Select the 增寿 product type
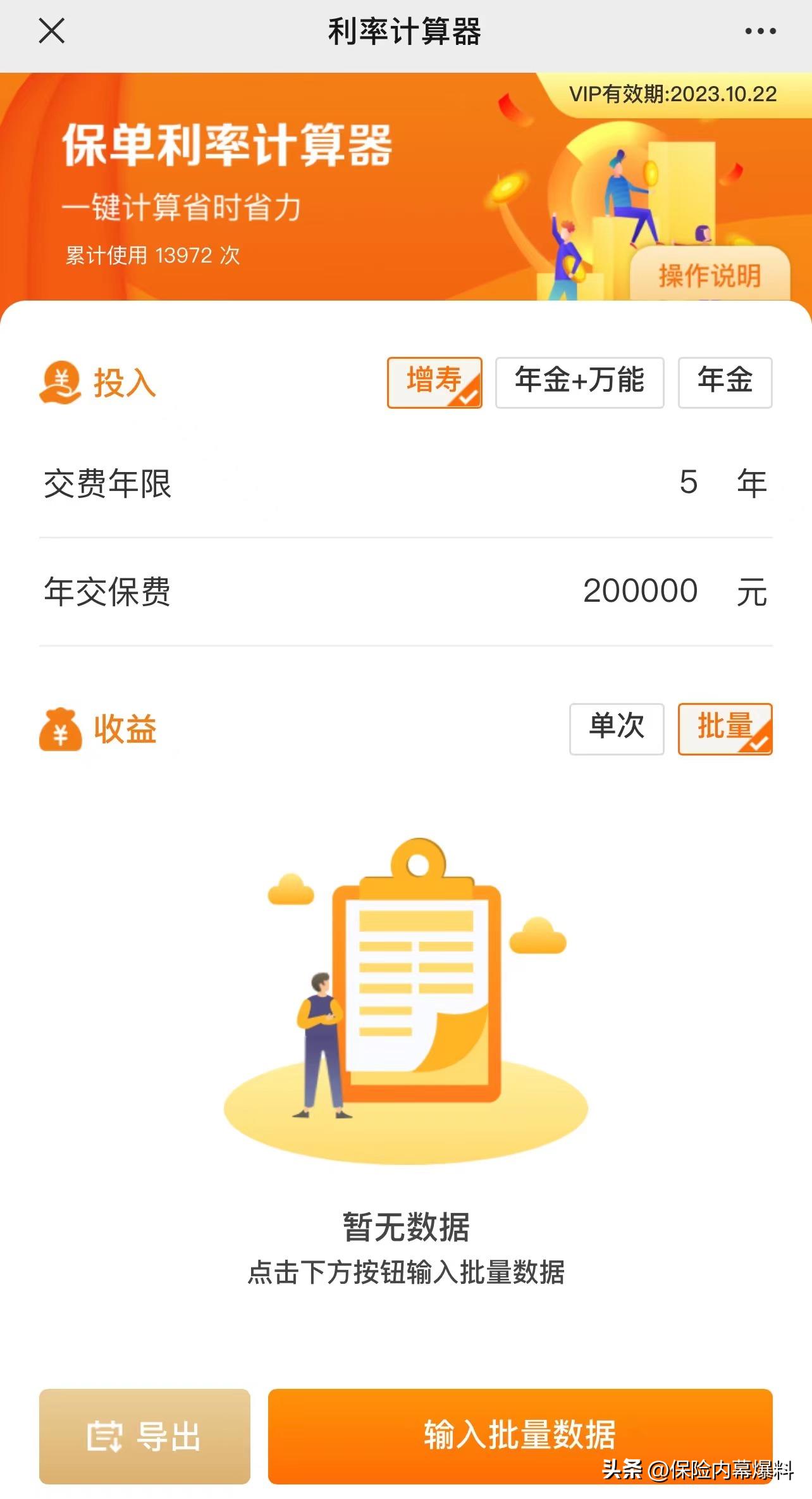Image resolution: width=812 pixels, height=1499 pixels. pos(434,383)
